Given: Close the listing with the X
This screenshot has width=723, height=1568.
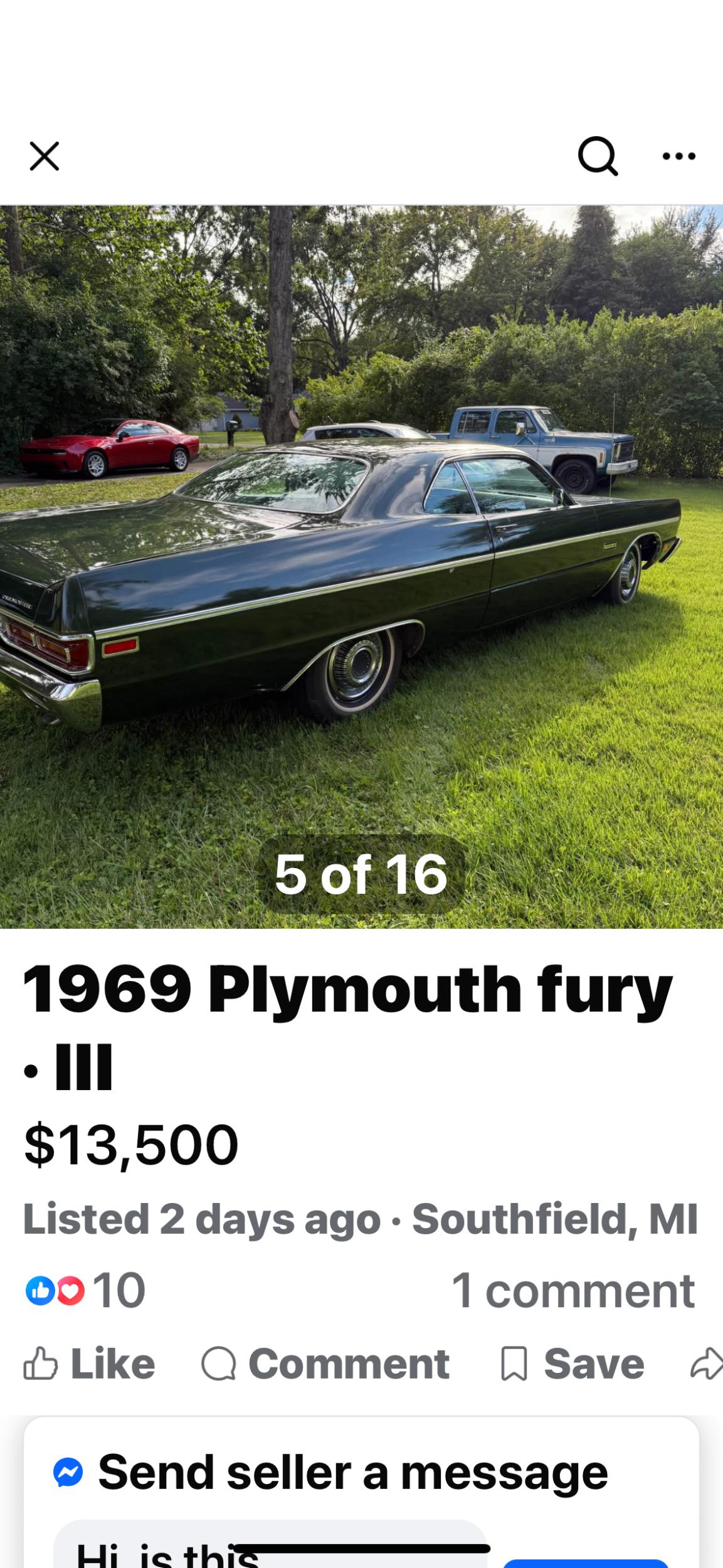Looking at the screenshot, I should pos(45,156).
